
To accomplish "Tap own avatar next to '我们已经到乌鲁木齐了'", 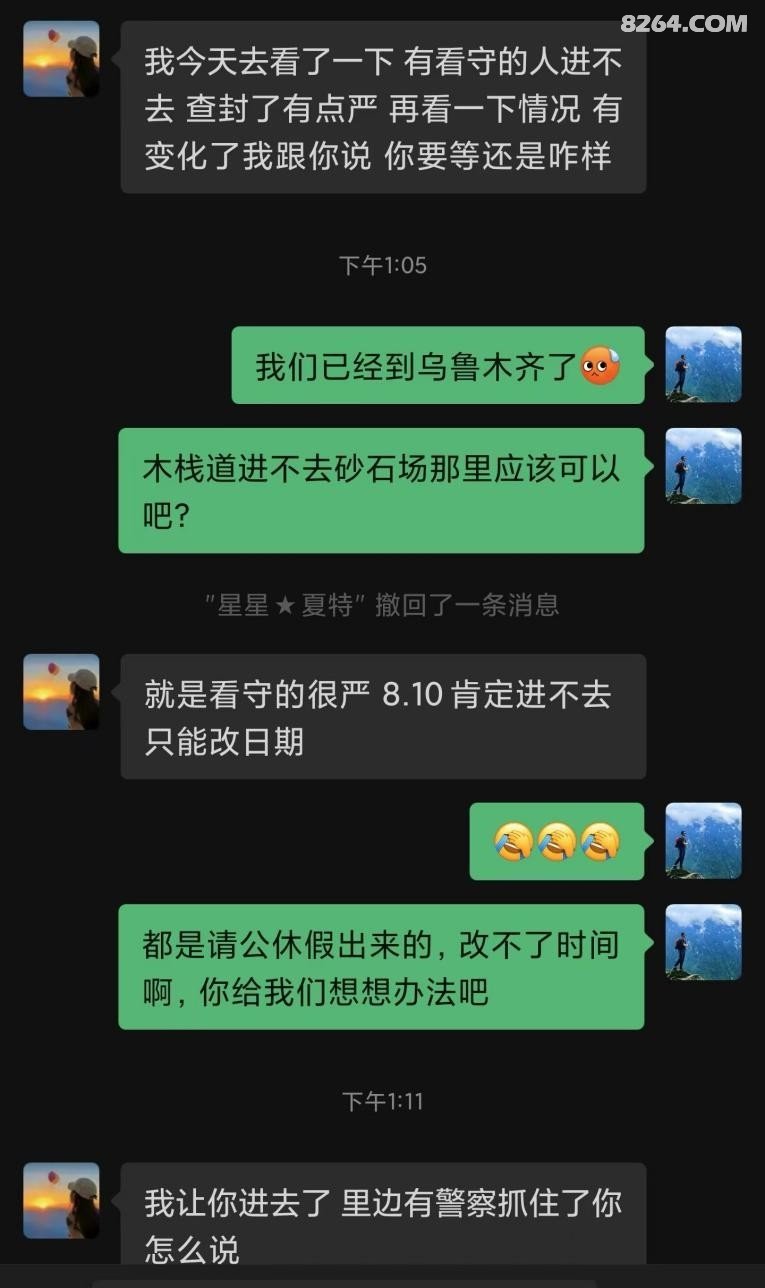I will 703,364.
